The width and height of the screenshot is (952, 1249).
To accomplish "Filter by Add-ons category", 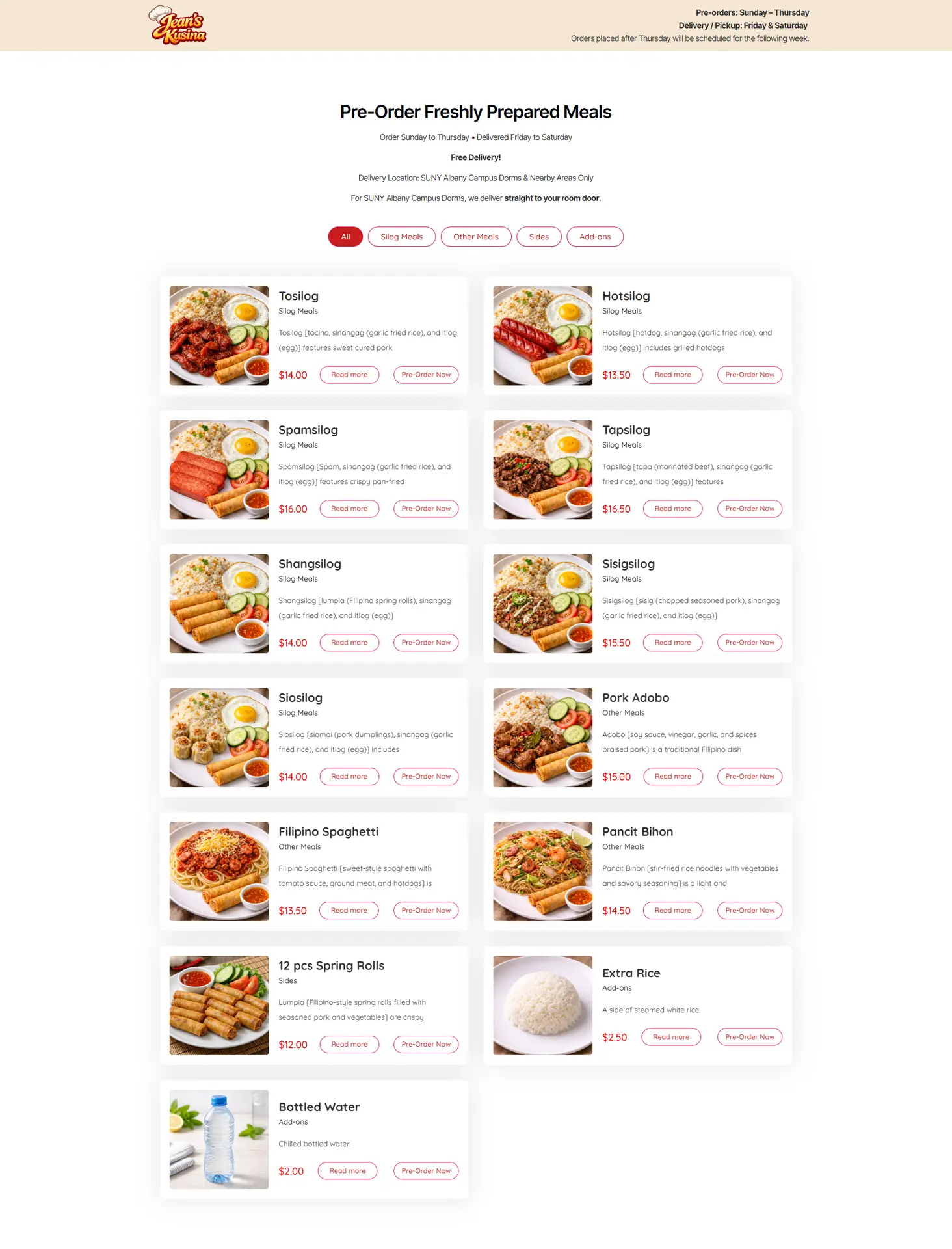I will point(594,237).
